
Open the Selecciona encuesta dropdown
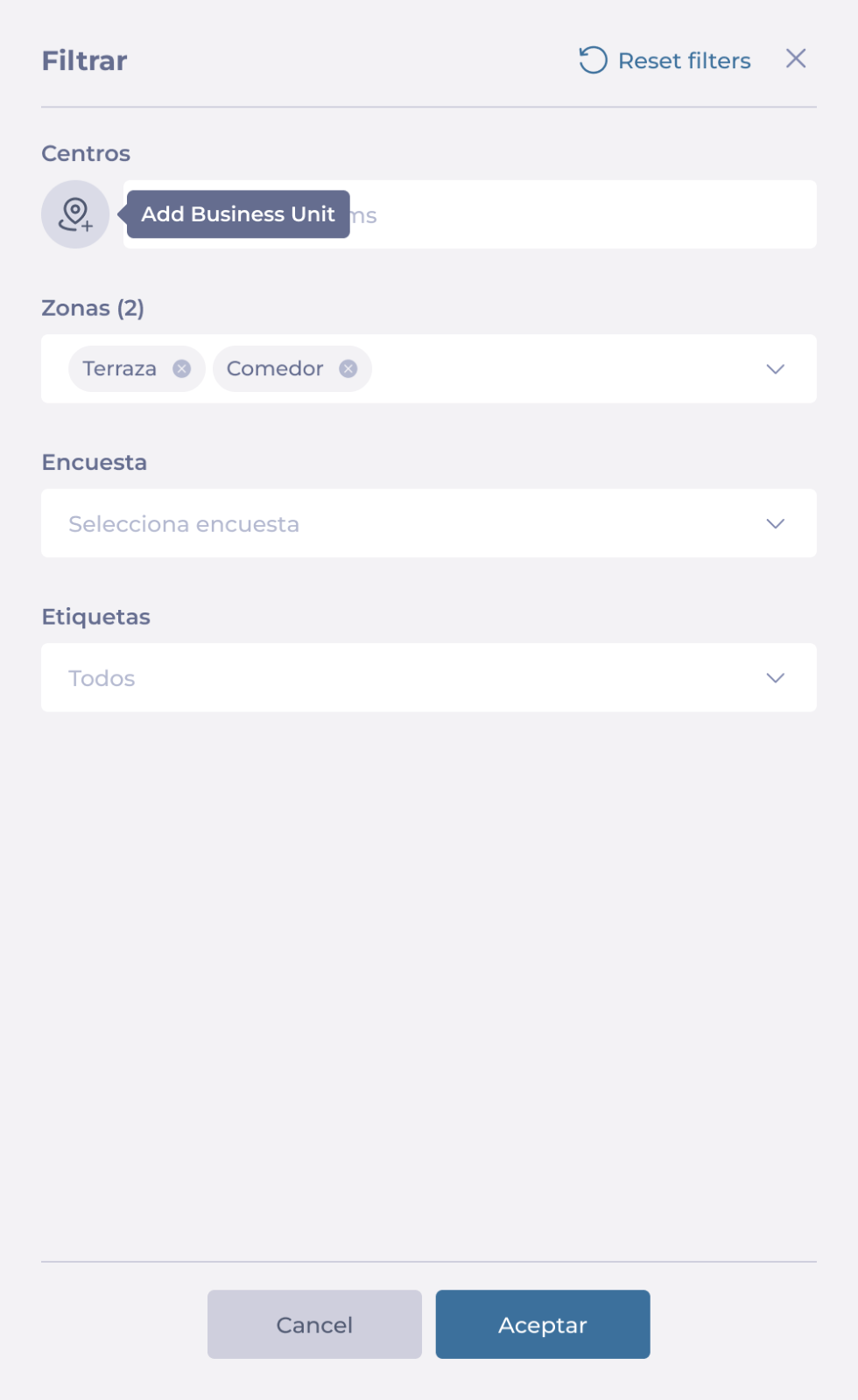tap(429, 523)
